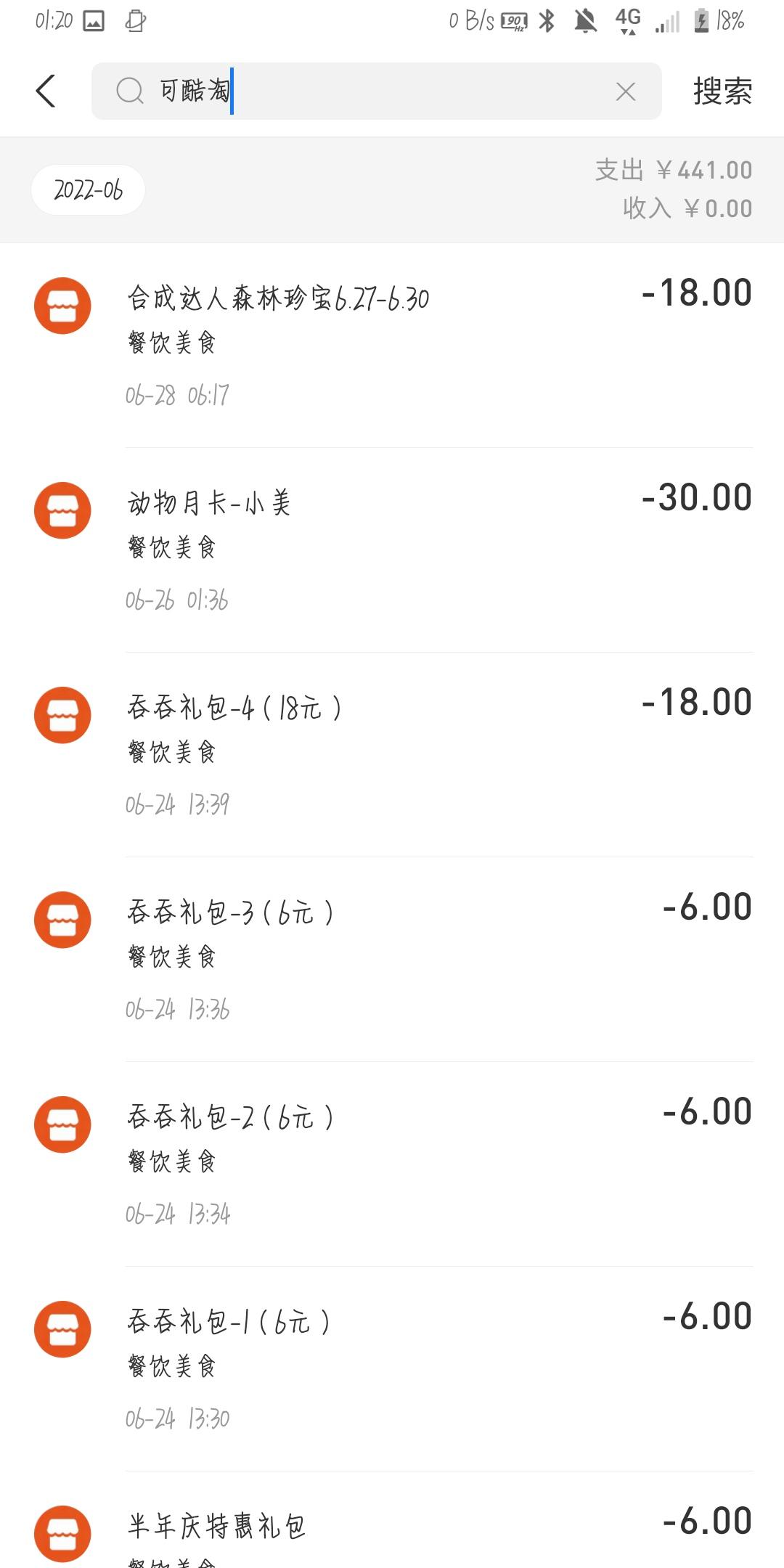Clear the search text with the X
The height and width of the screenshot is (1568, 784).
point(625,91)
